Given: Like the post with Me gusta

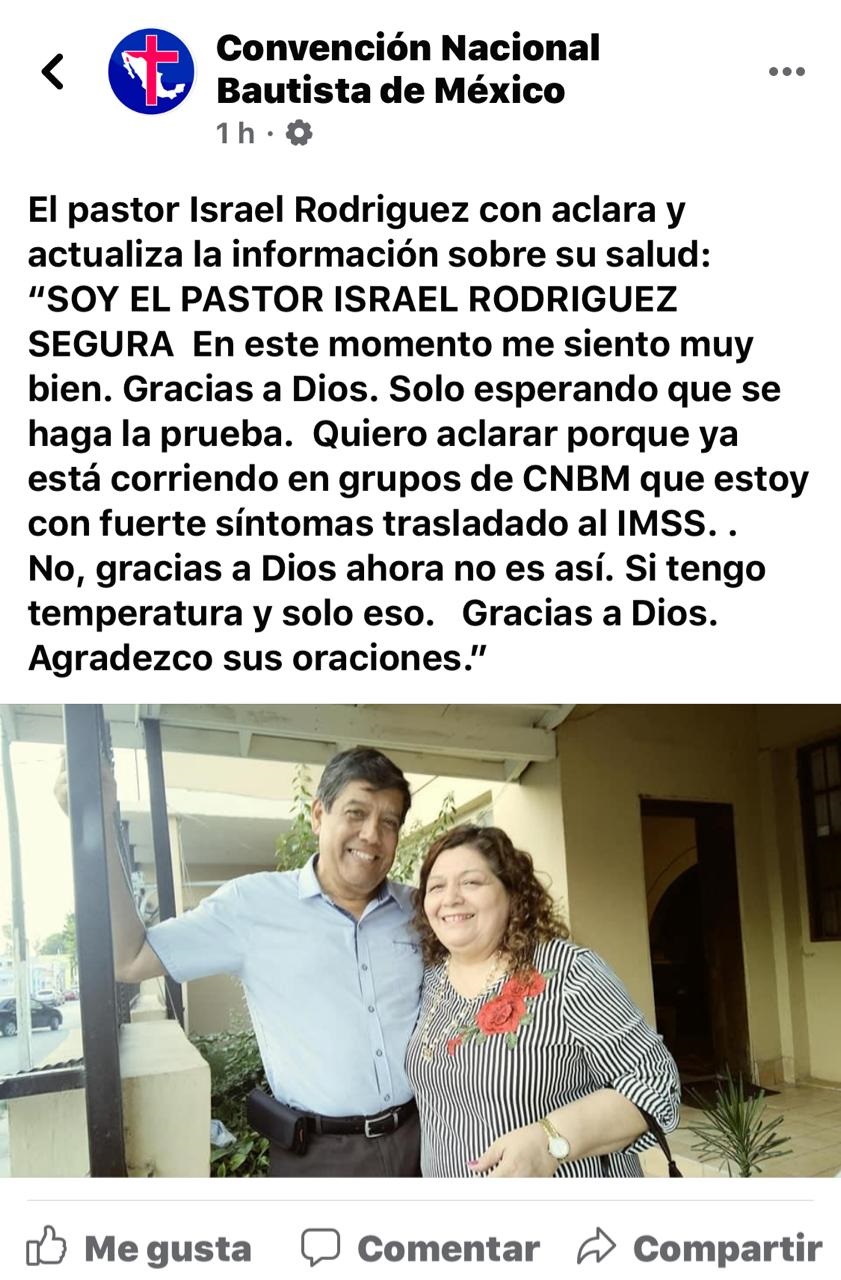Looking at the screenshot, I should 138,1248.
